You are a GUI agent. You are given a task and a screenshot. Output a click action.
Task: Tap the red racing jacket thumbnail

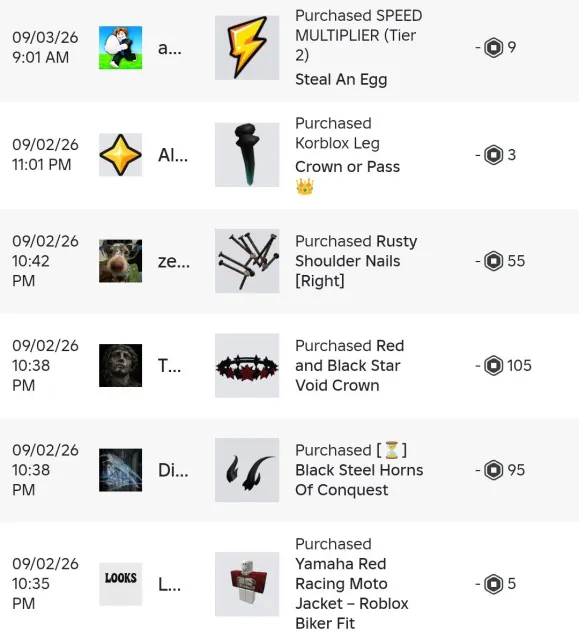coord(247,584)
